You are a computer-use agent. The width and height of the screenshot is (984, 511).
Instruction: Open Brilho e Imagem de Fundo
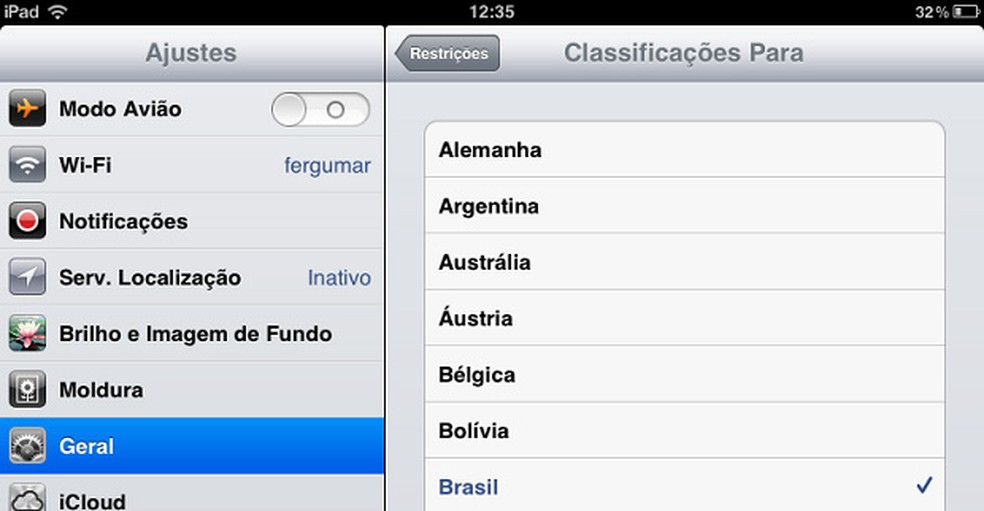(x=191, y=334)
